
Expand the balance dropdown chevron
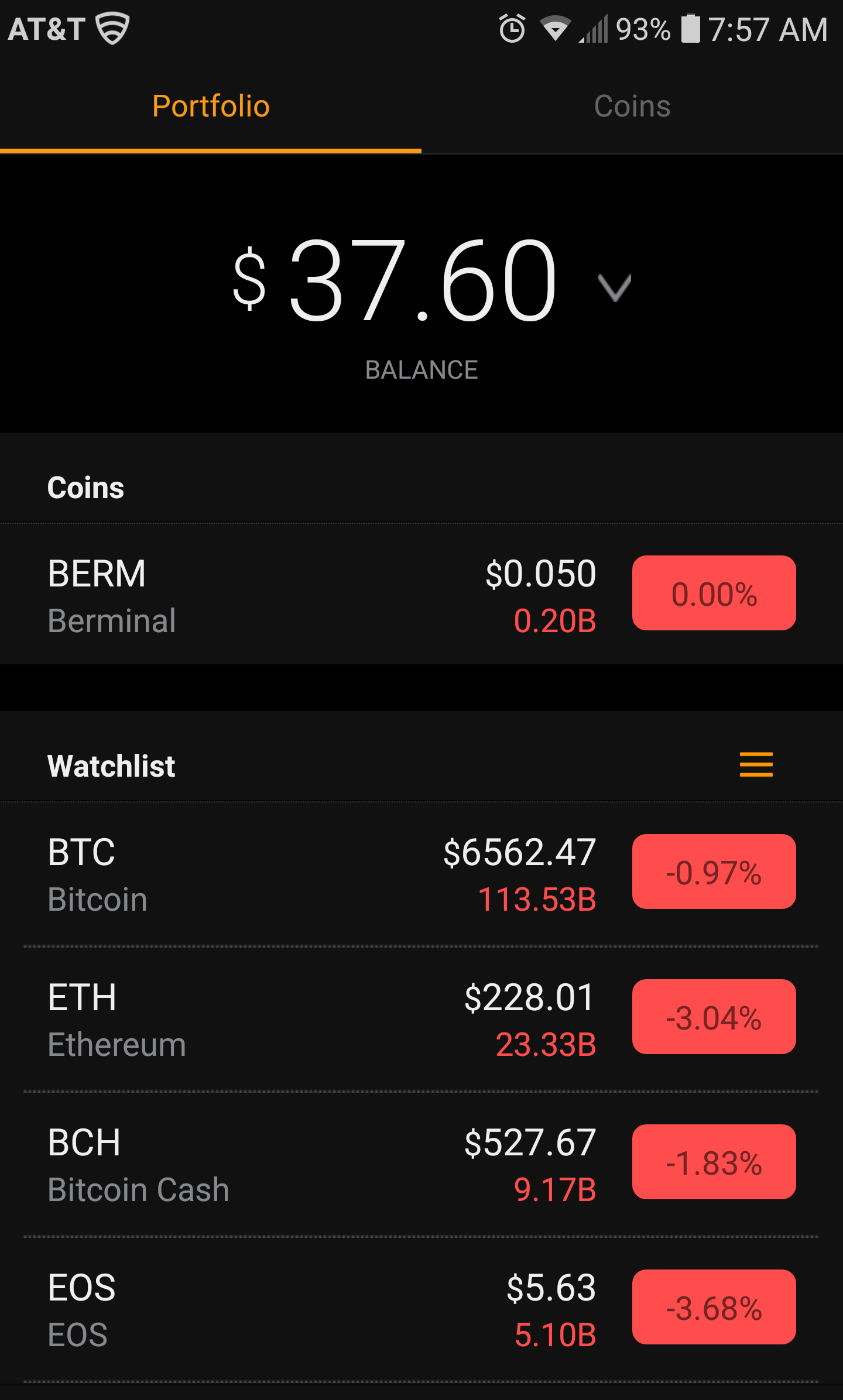pos(614,288)
